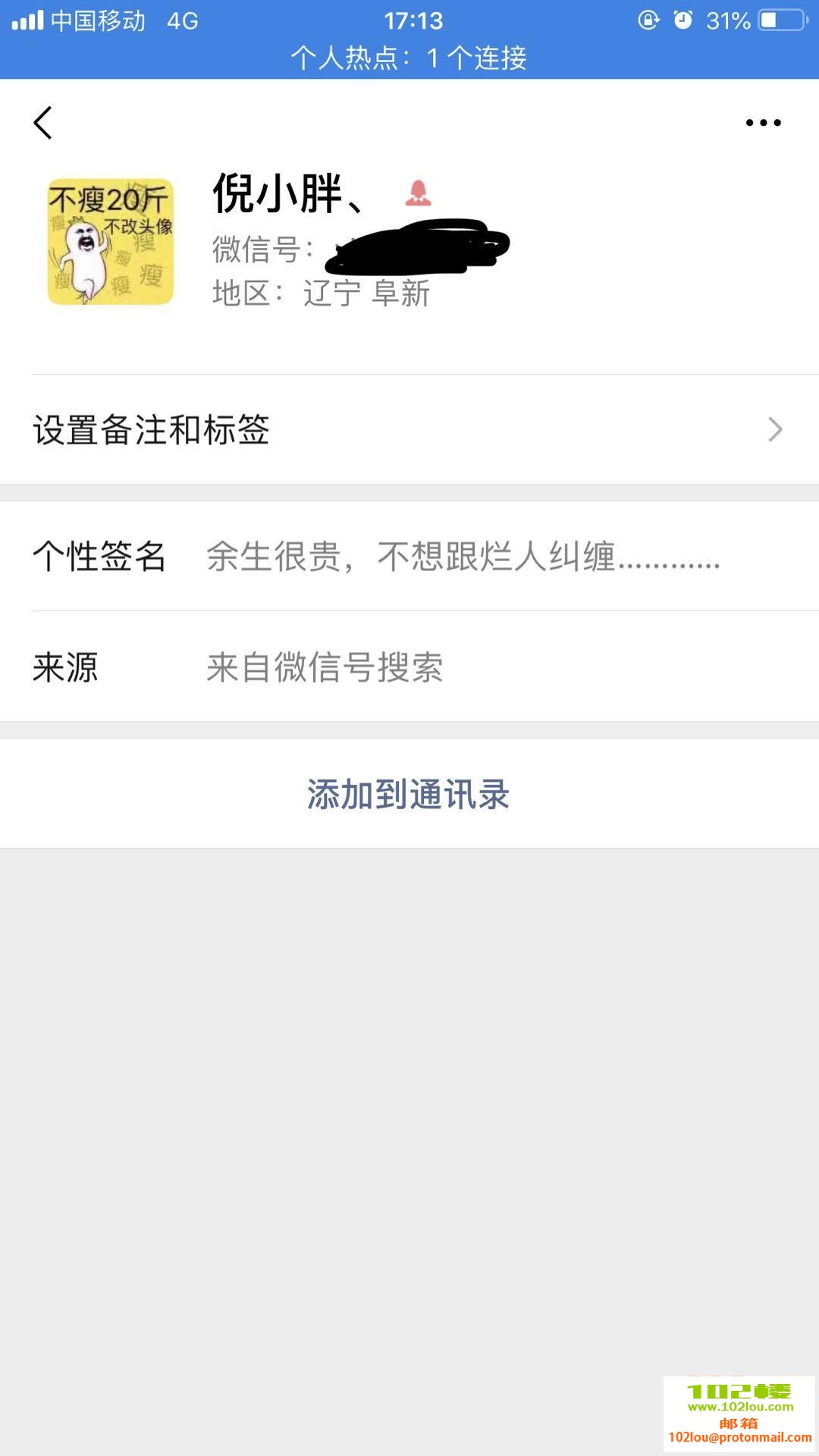Image resolution: width=819 pixels, height=1456 pixels.
Task: Go back using the top-left arrow
Action: (x=43, y=123)
